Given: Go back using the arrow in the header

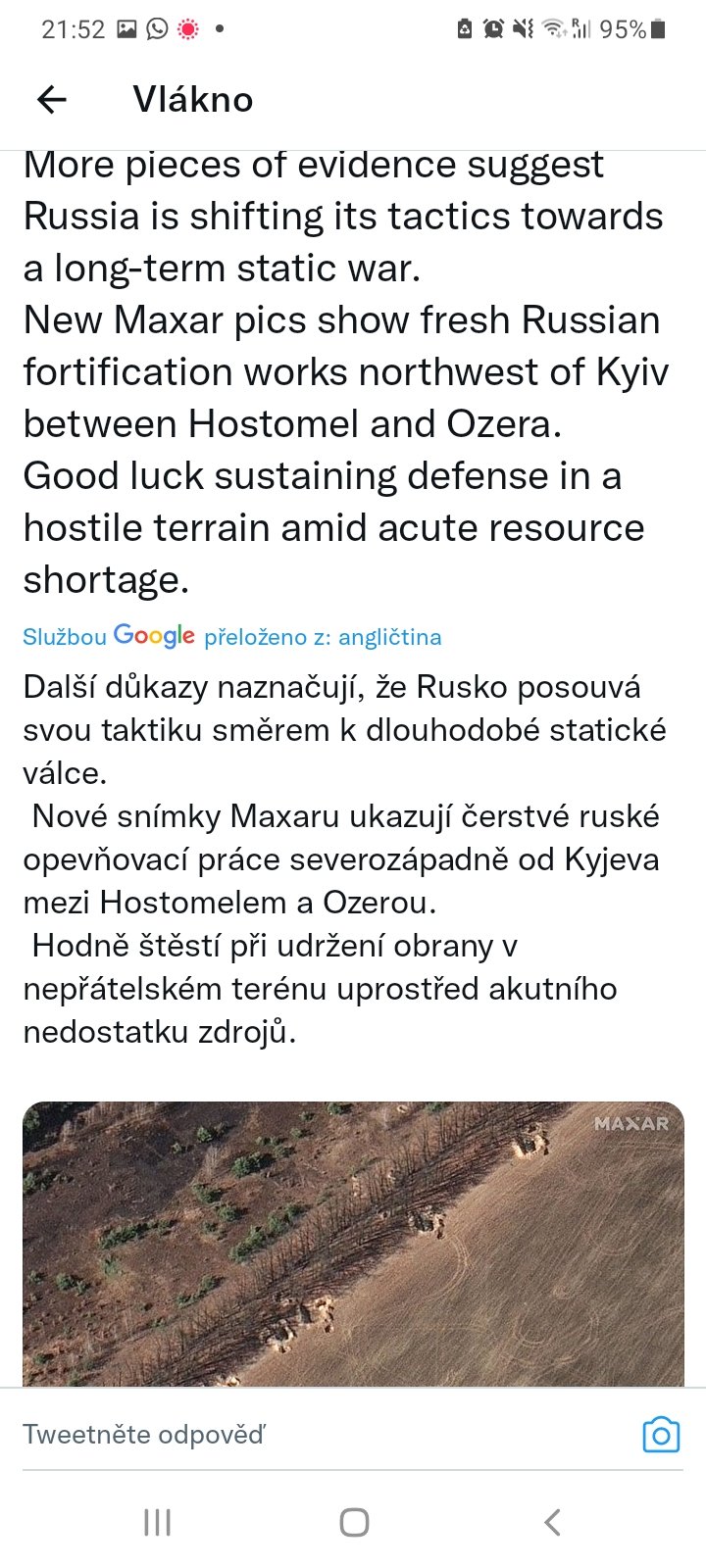Looking at the screenshot, I should [x=51, y=99].
